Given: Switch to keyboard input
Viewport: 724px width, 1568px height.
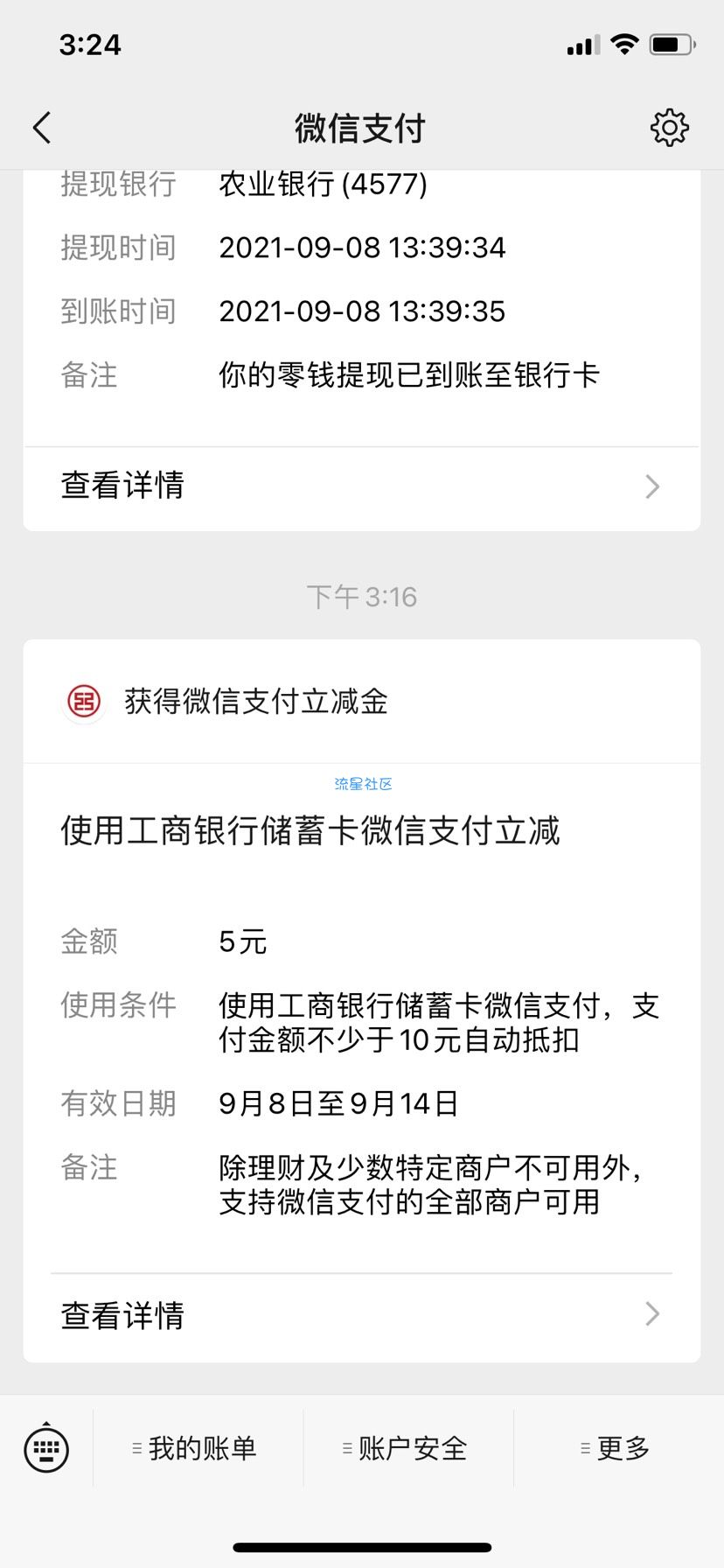Looking at the screenshot, I should point(46,1448).
